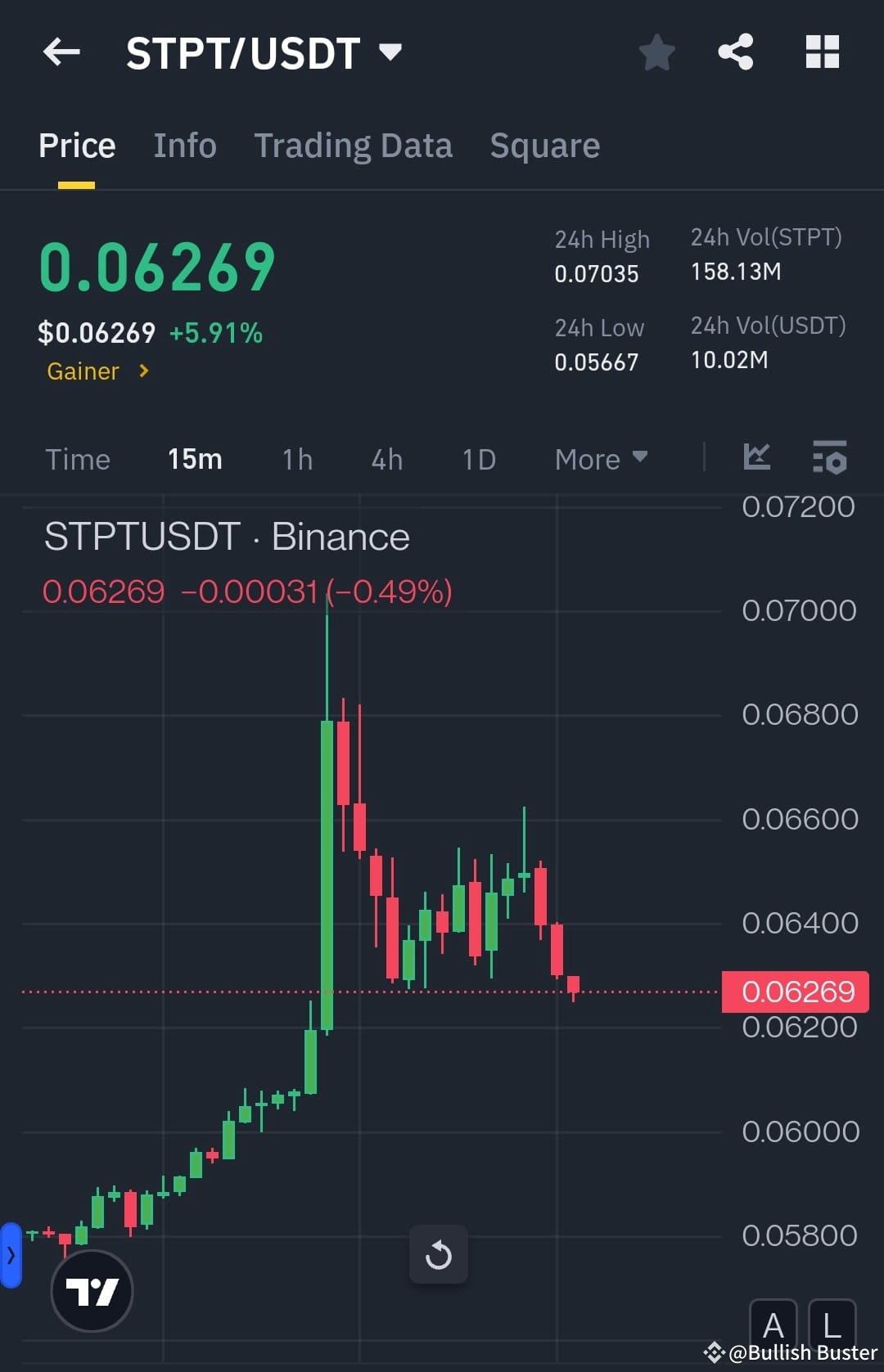Open the Gainer ranking link

(x=97, y=371)
